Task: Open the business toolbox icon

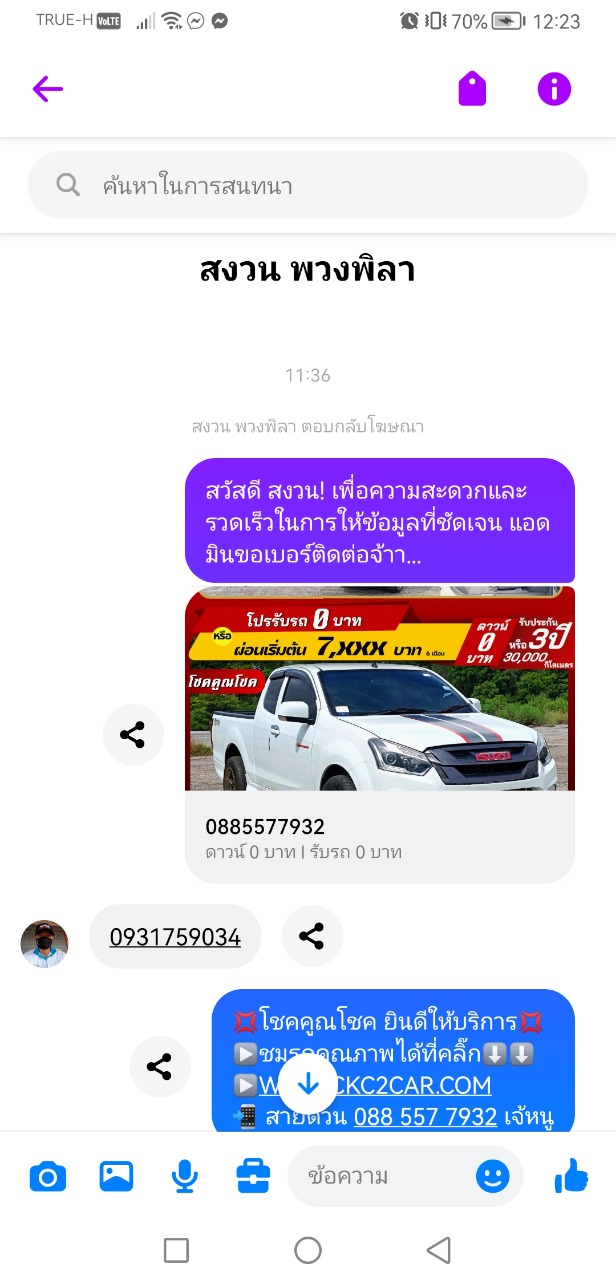Action: (x=253, y=1177)
